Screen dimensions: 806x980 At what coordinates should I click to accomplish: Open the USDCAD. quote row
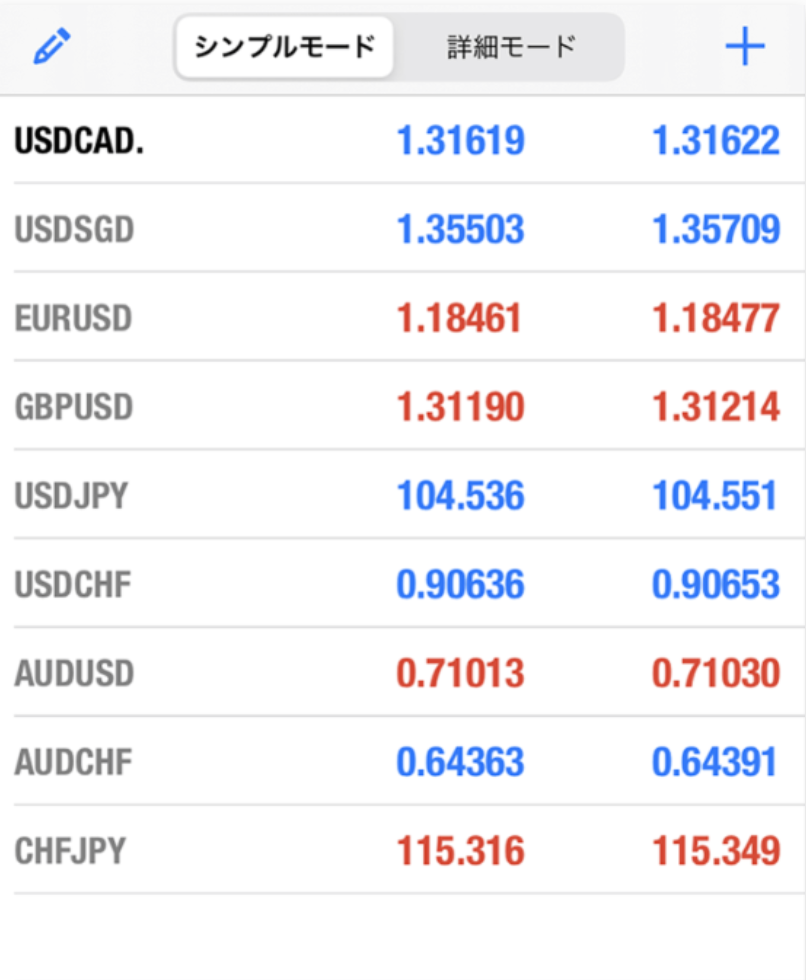[x=80, y=141]
